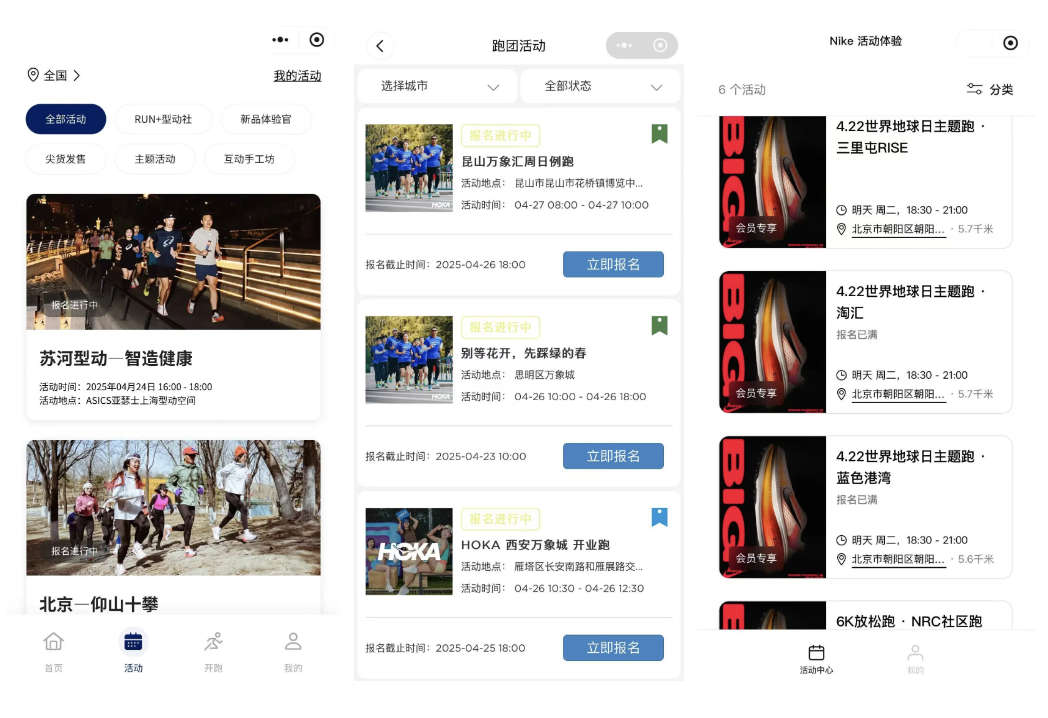This screenshot has width=1048, height=718.
Task: Select the RUN+型动社 chip
Action: click(163, 119)
